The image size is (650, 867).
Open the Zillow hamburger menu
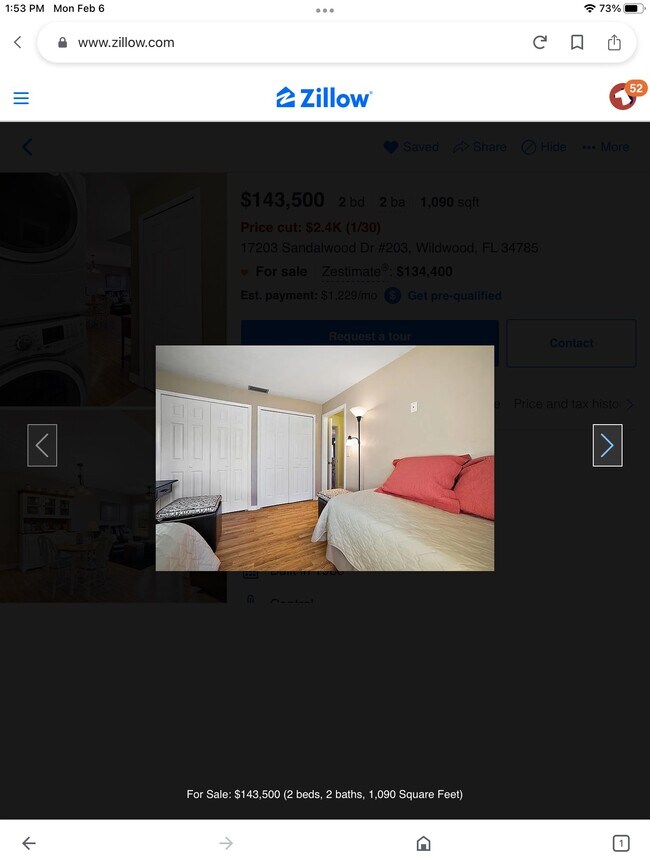21,98
